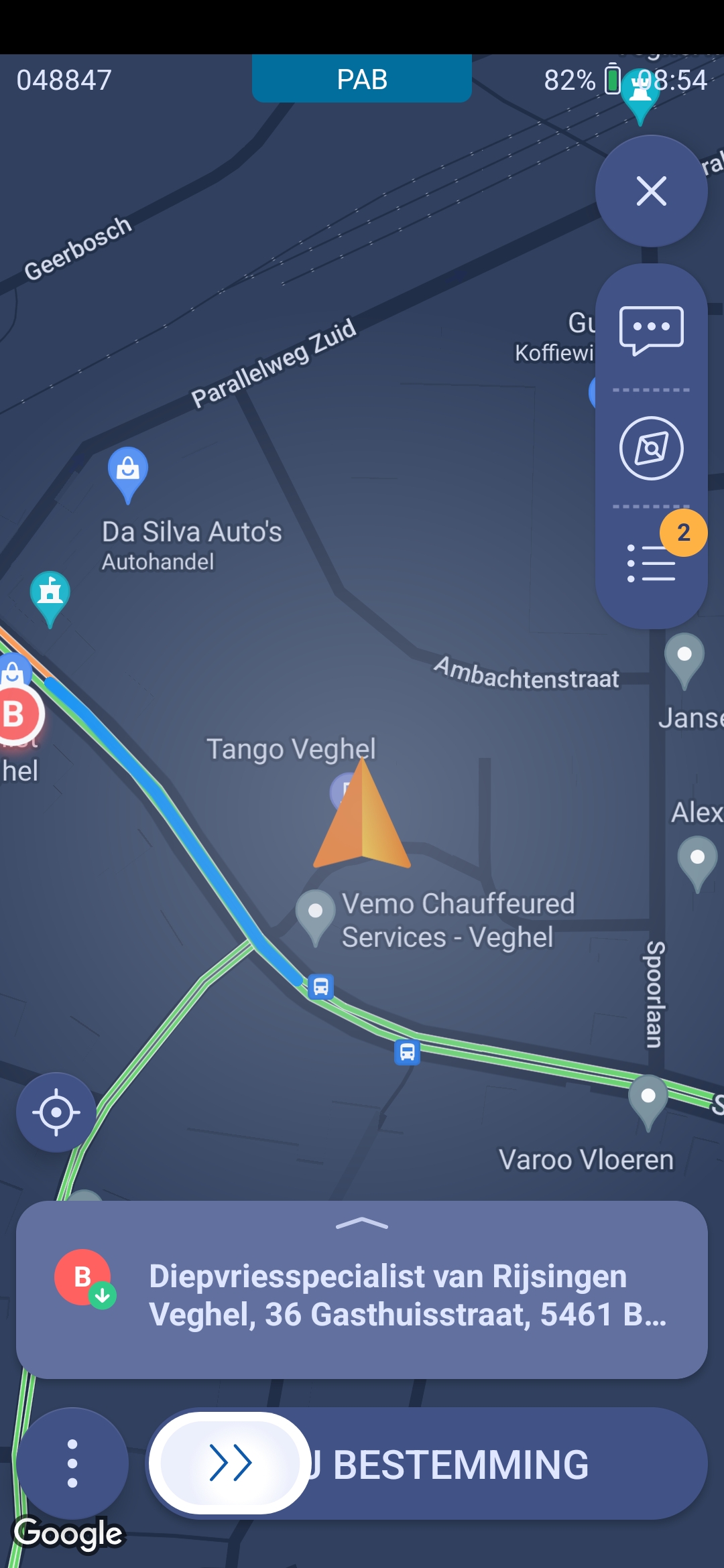This screenshot has height=1568, width=724.
Task: Recenter map on current location
Action: click(x=56, y=1112)
